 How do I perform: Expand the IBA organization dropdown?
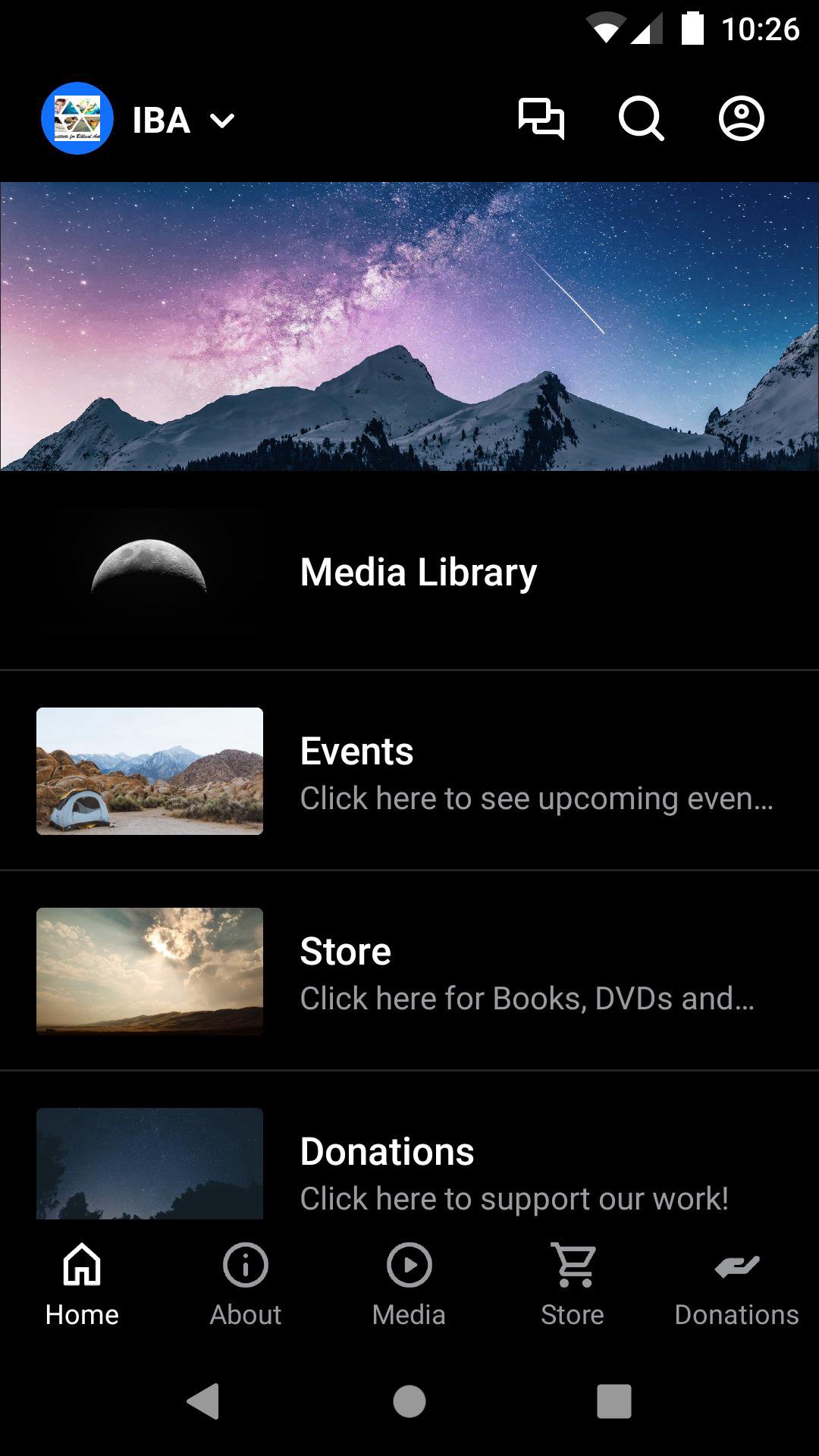[x=221, y=121]
